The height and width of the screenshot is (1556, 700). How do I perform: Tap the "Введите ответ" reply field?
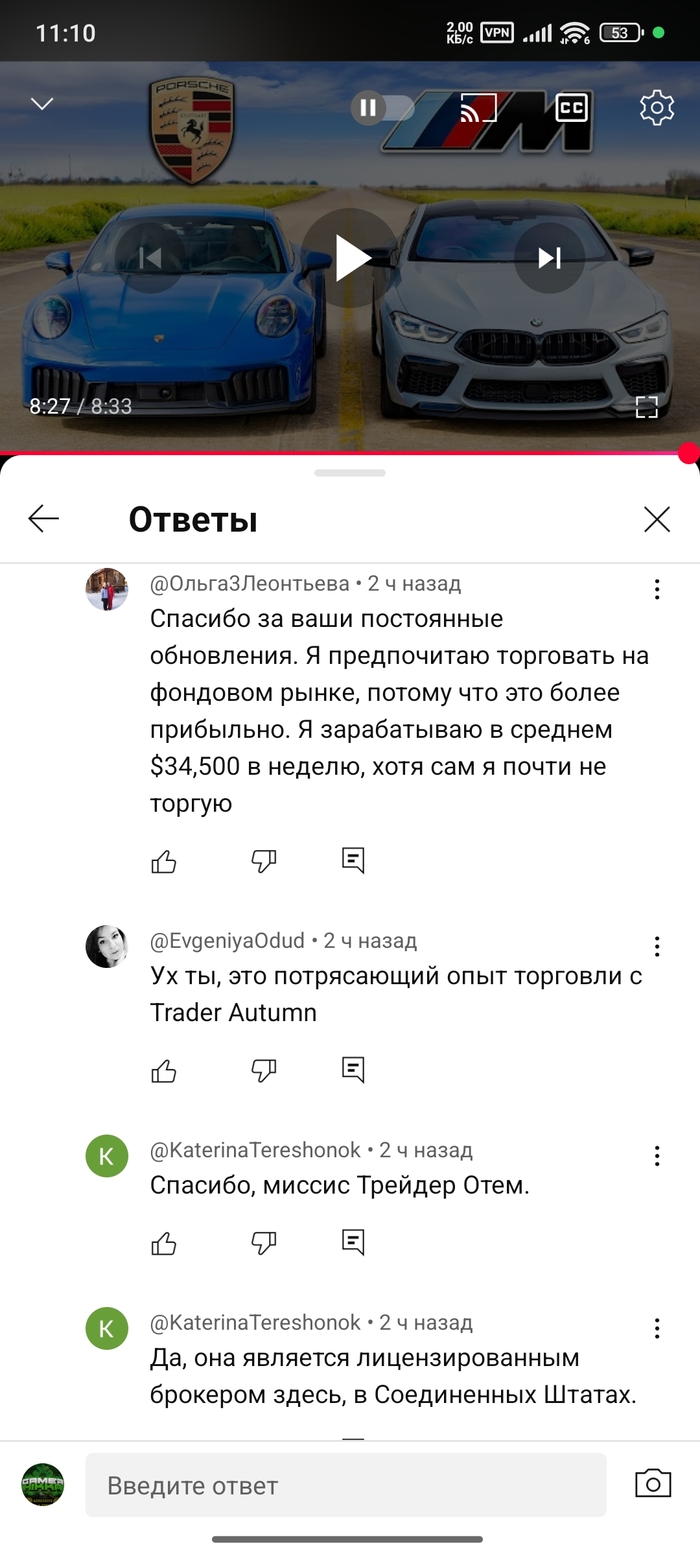(x=345, y=1485)
